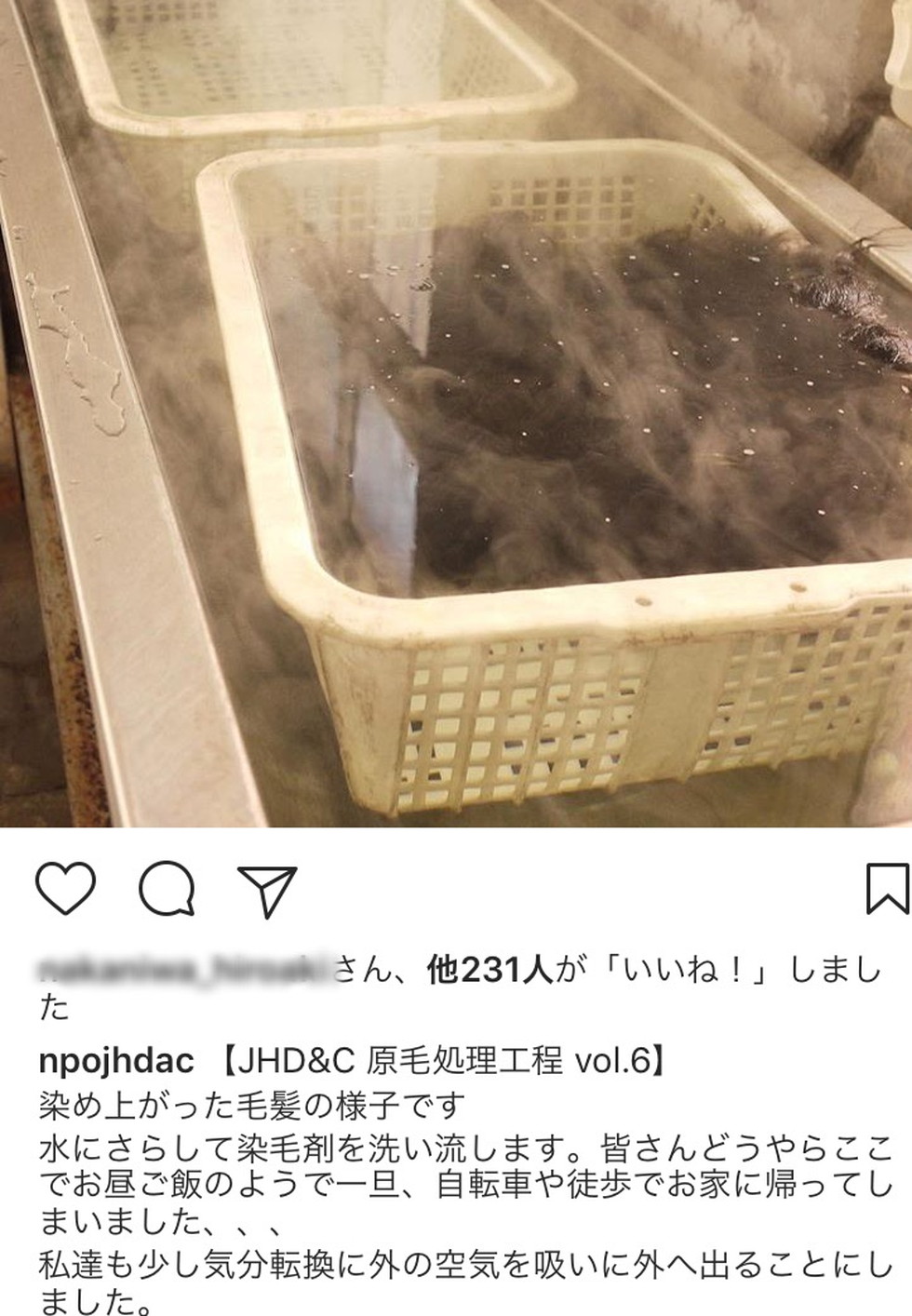Like the hair-dyeing post
Viewport: 912px width, 1316px height.
click(66, 888)
